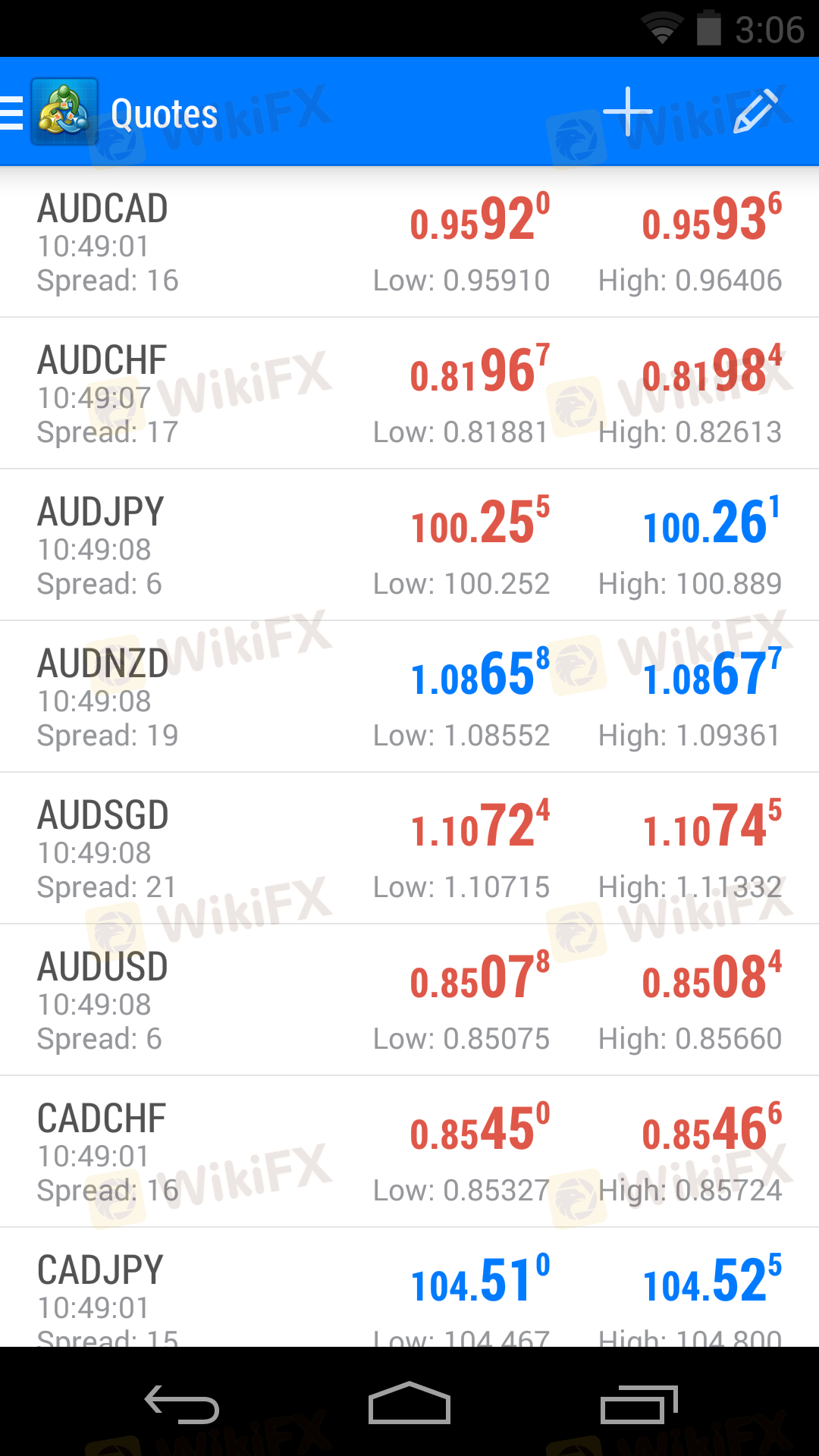Open the CADCHF quote row
This screenshot has width=819, height=1456.
[x=409, y=1152]
